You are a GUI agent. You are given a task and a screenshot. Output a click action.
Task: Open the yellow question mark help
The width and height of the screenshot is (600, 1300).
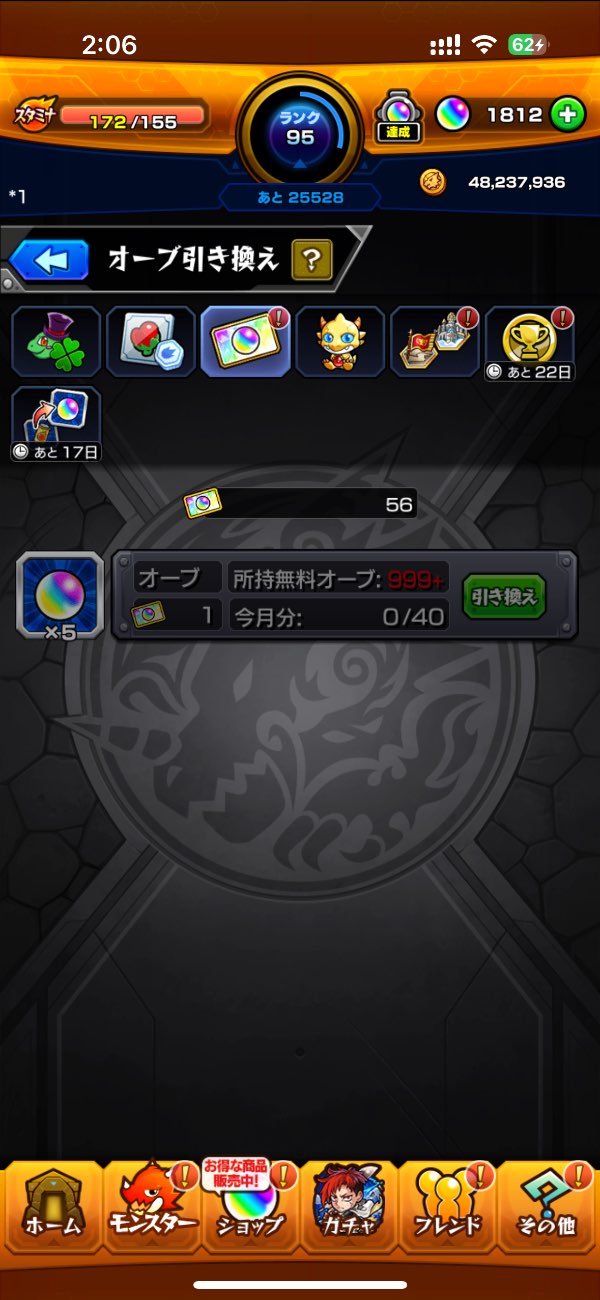tap(311, 261)
